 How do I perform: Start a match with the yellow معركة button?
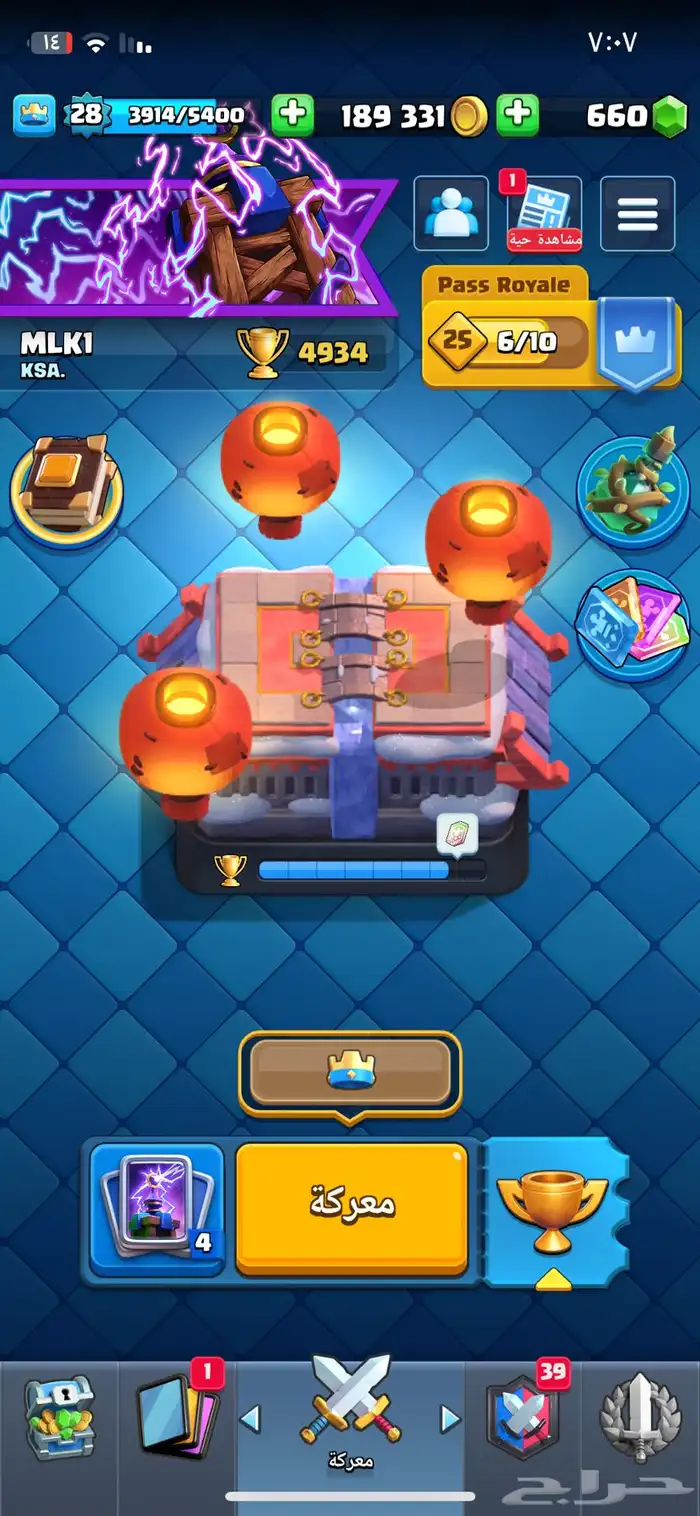pos(352,1208)
